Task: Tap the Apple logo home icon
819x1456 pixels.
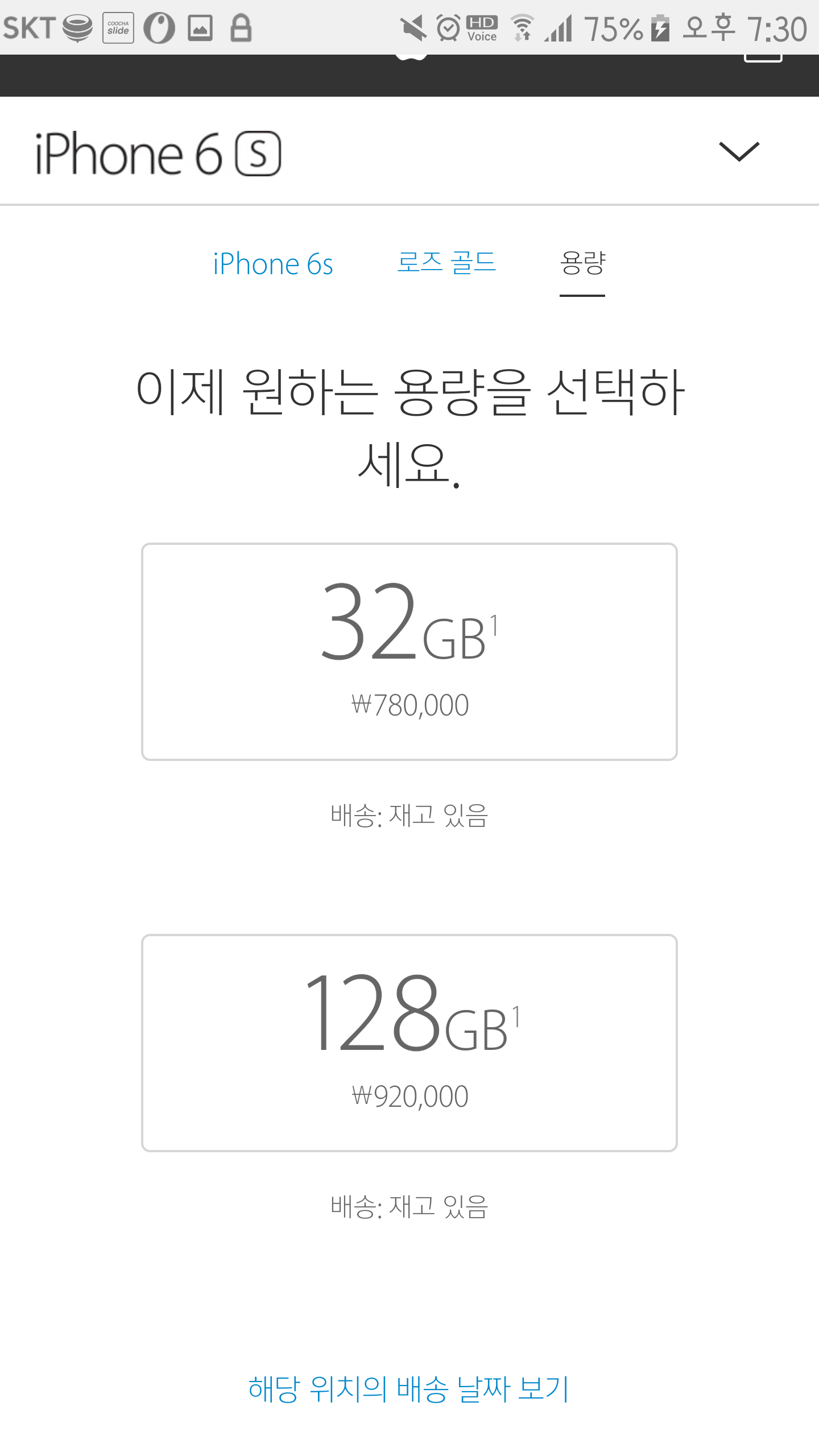Action: pos(411,57)
